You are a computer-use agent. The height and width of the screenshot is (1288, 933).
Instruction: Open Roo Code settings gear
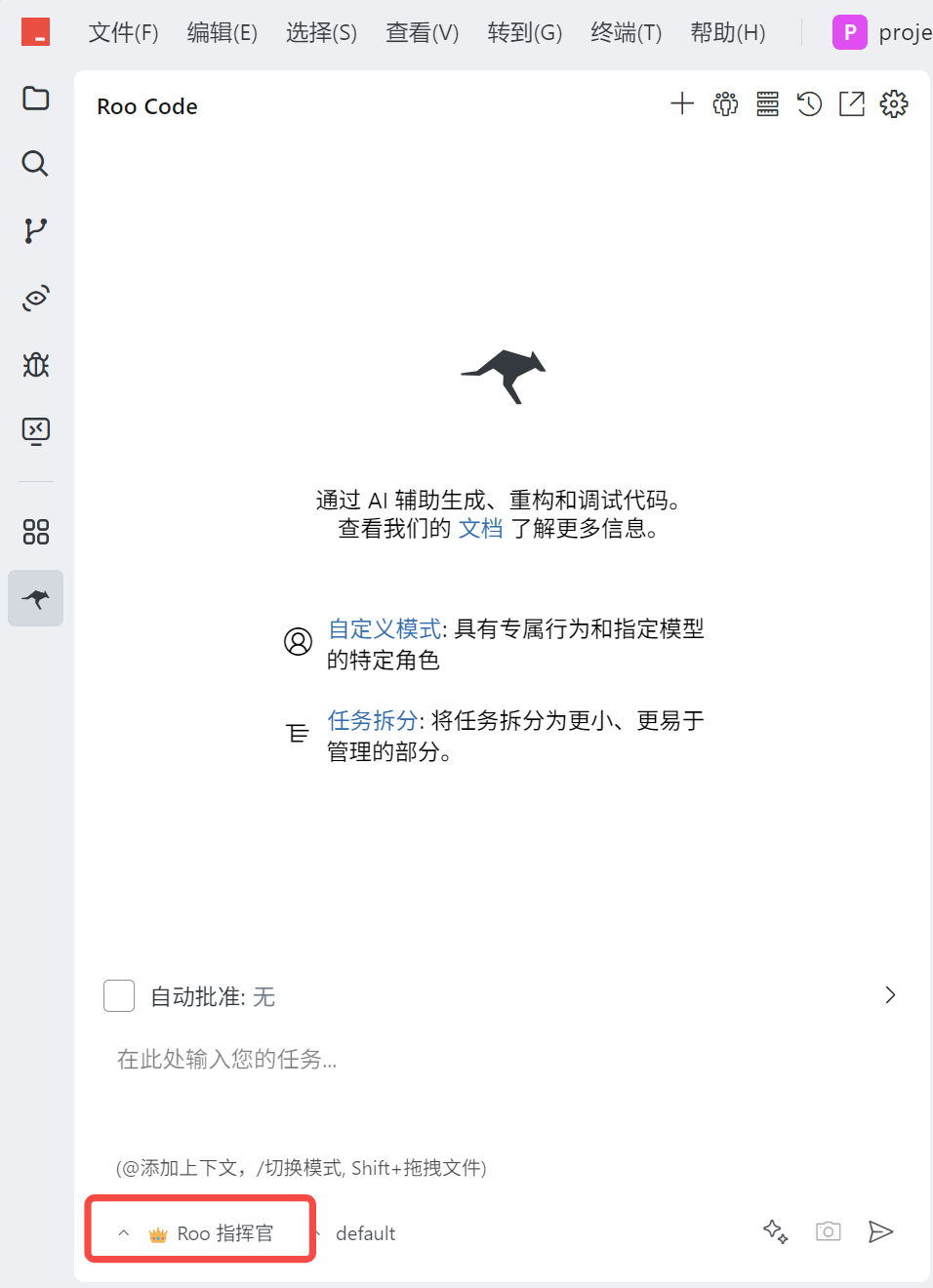tap(894, 103)
